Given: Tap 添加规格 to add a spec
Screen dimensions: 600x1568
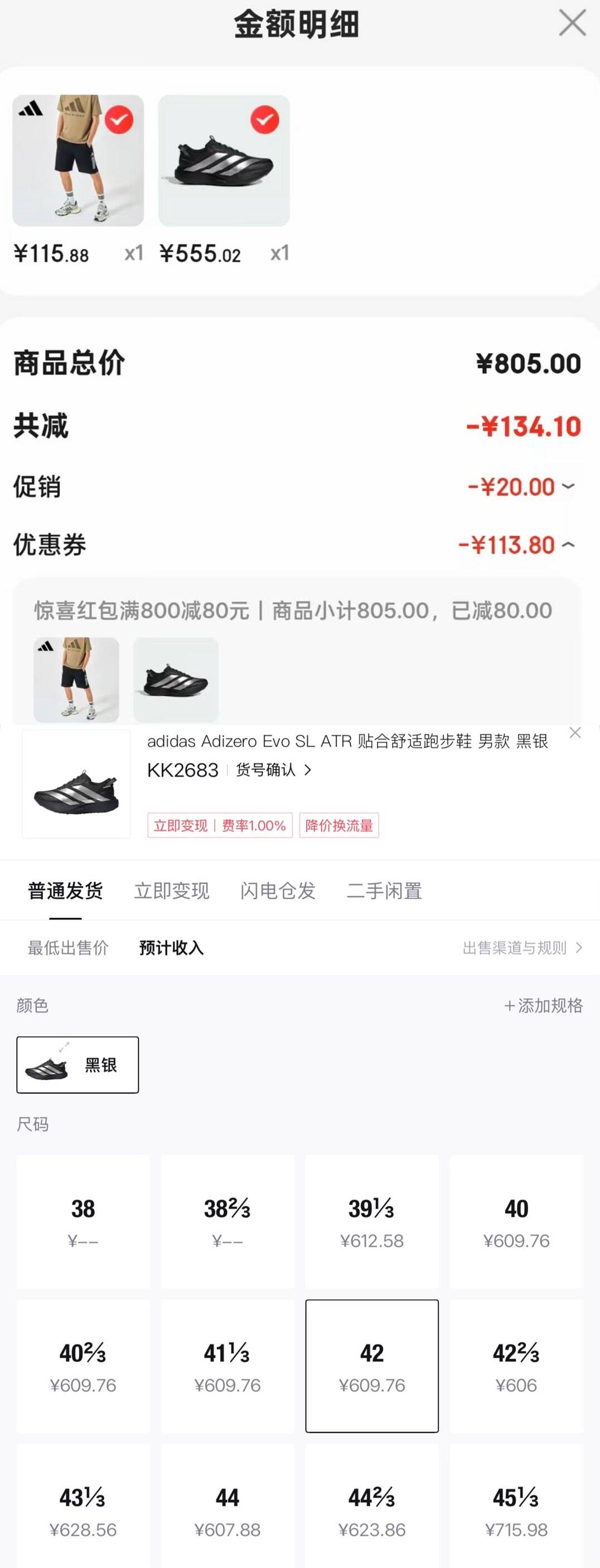Looking at the screenshot, I should point(544,1005).
